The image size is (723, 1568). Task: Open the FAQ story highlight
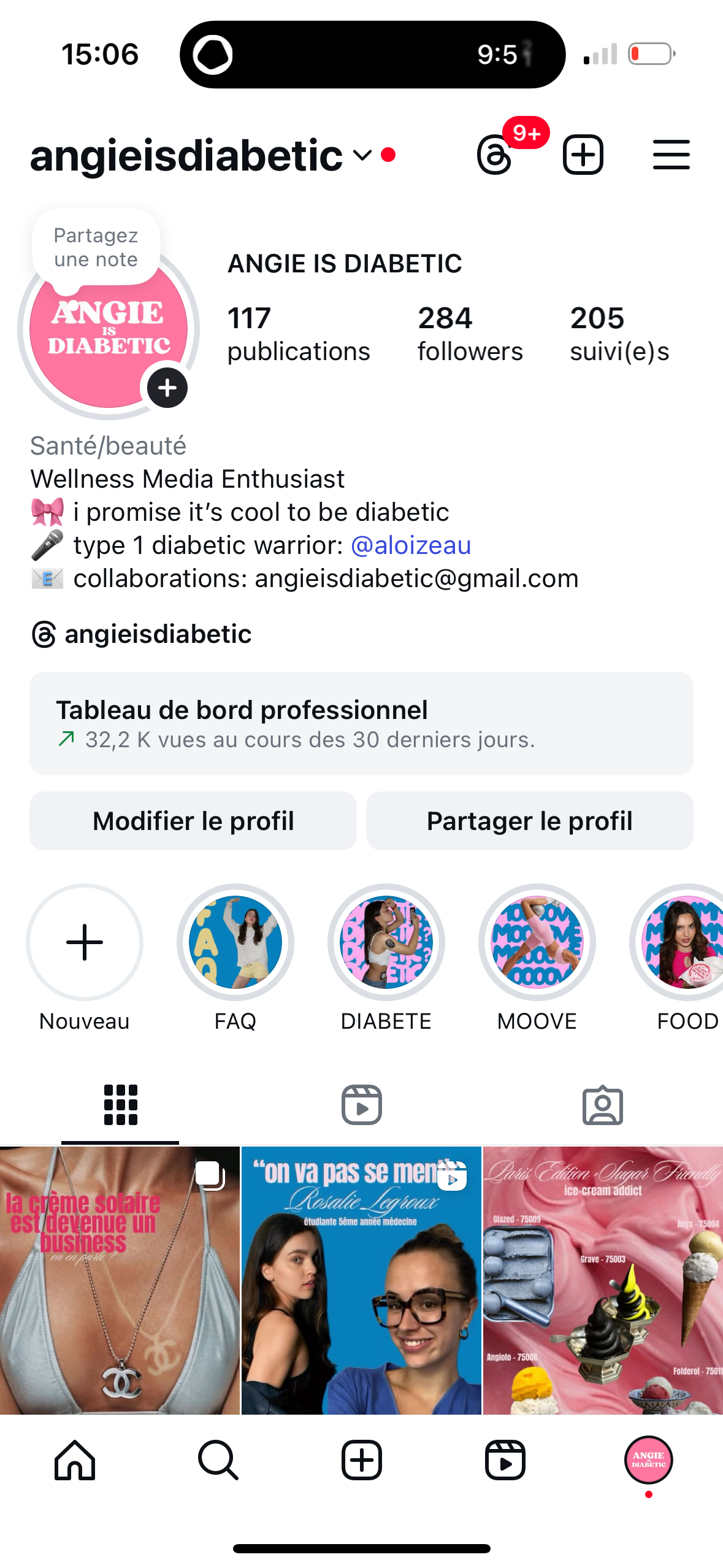[235, 942]
